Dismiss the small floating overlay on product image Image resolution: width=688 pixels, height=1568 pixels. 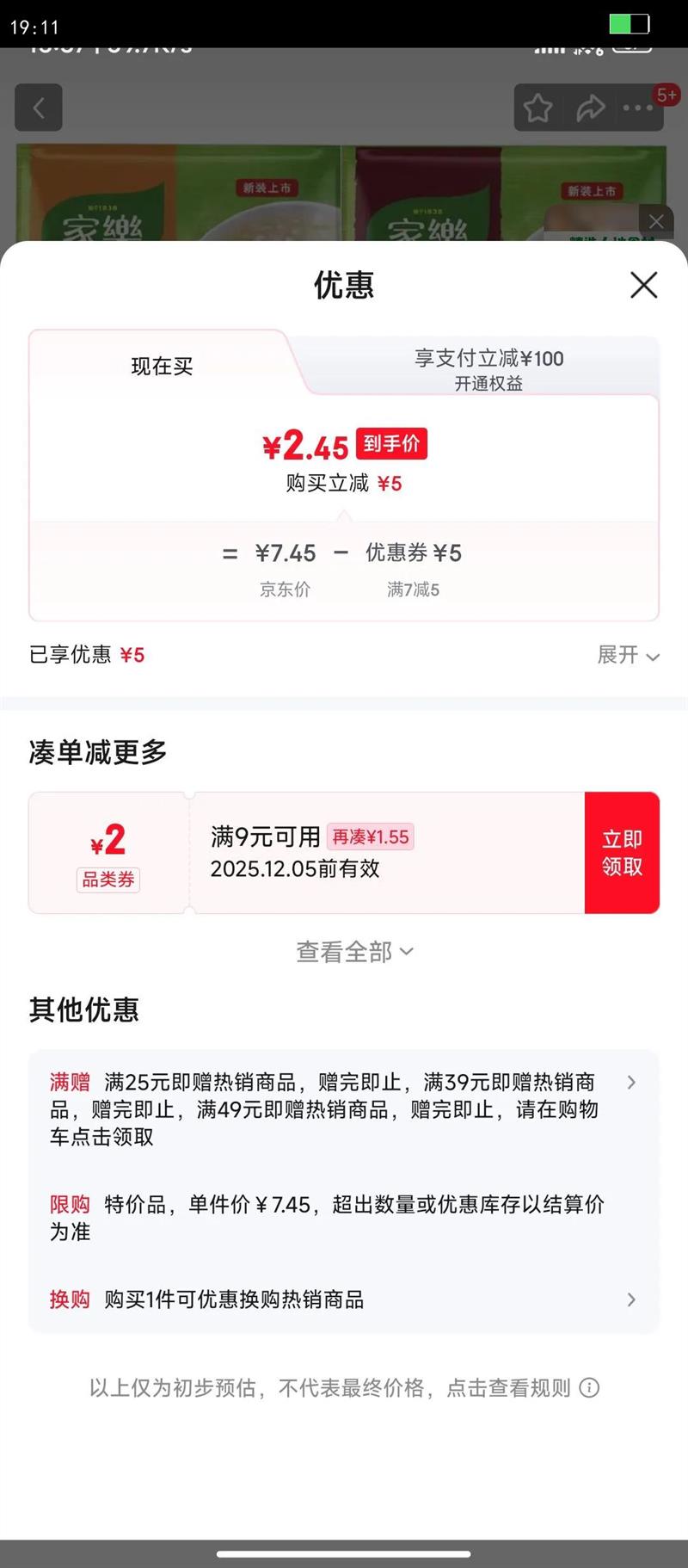click(656, 221)
